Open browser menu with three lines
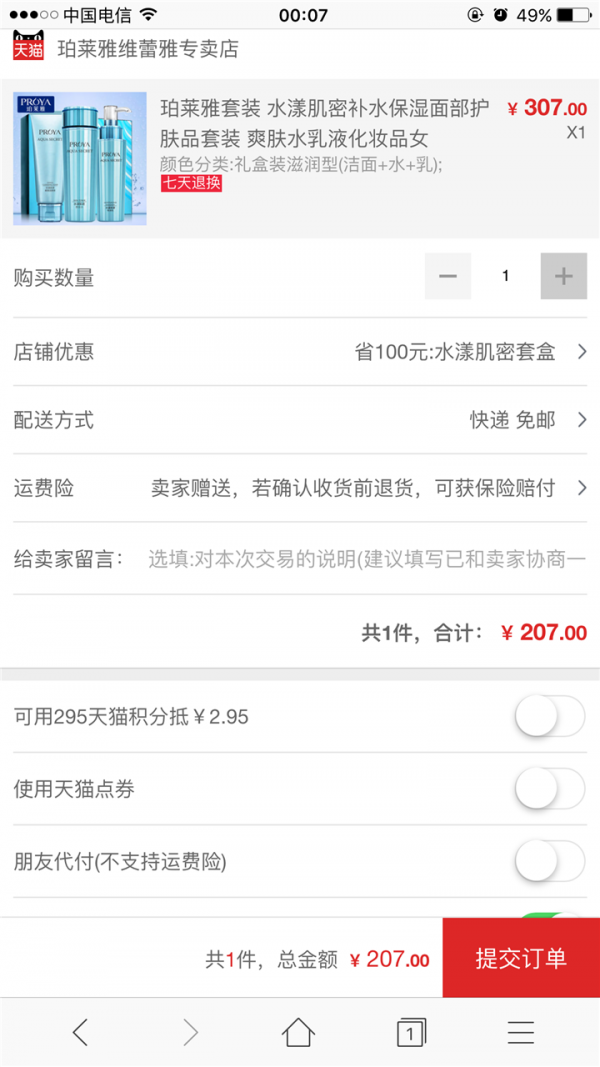Image resolution: width=600 pixels, height=1067 pixels. (x=520, y=1032)
